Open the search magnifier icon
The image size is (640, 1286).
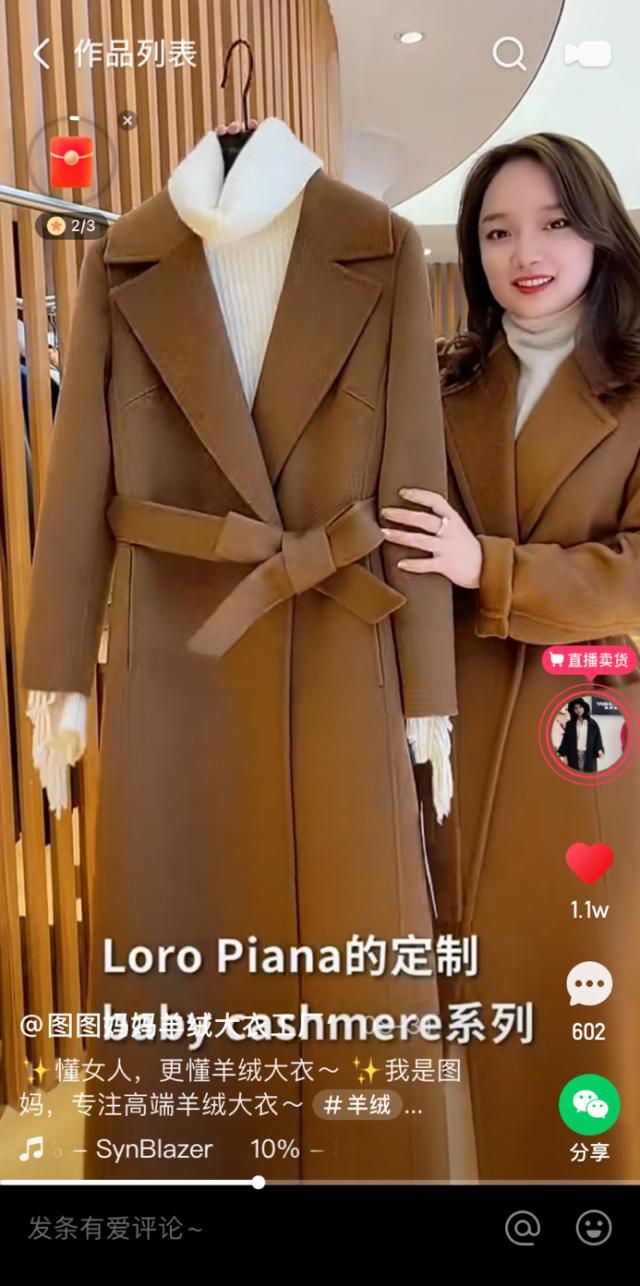coord(509,54)
